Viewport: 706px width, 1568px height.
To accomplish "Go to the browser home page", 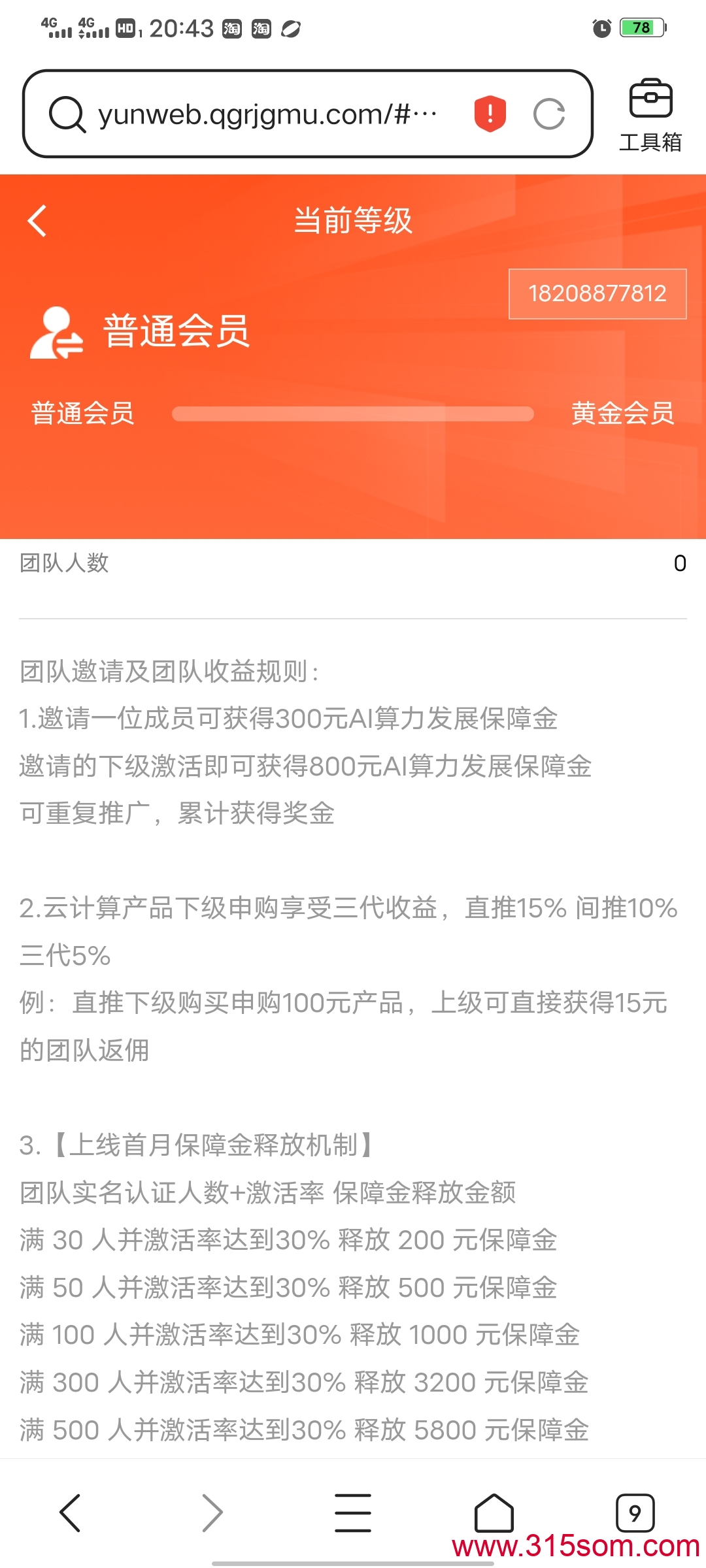I will tap(494, 1512).
